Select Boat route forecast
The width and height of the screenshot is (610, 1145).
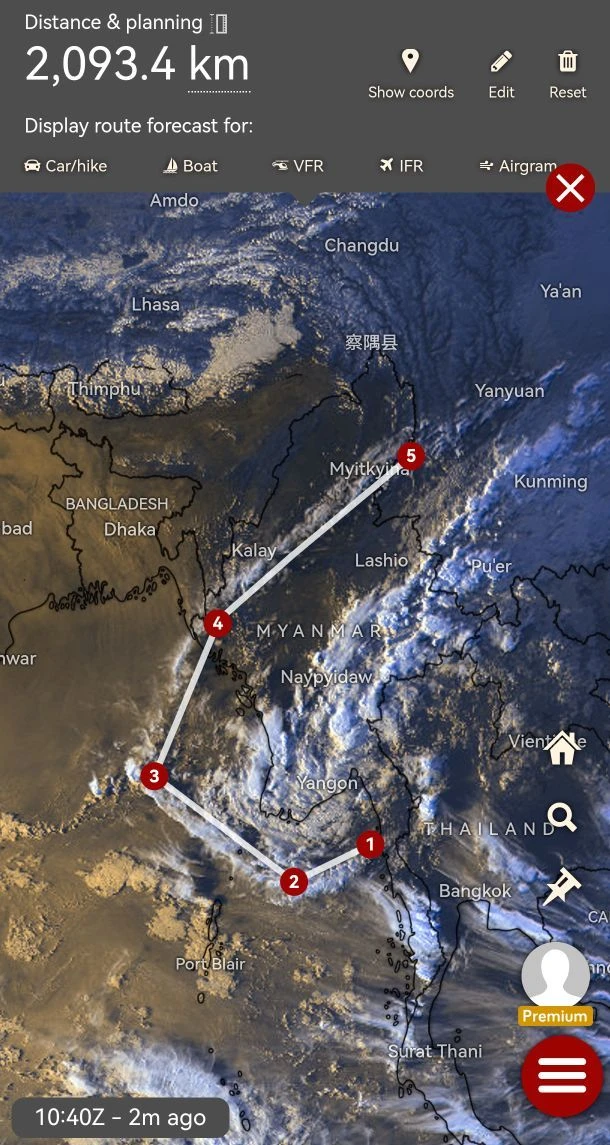[190, 166]
